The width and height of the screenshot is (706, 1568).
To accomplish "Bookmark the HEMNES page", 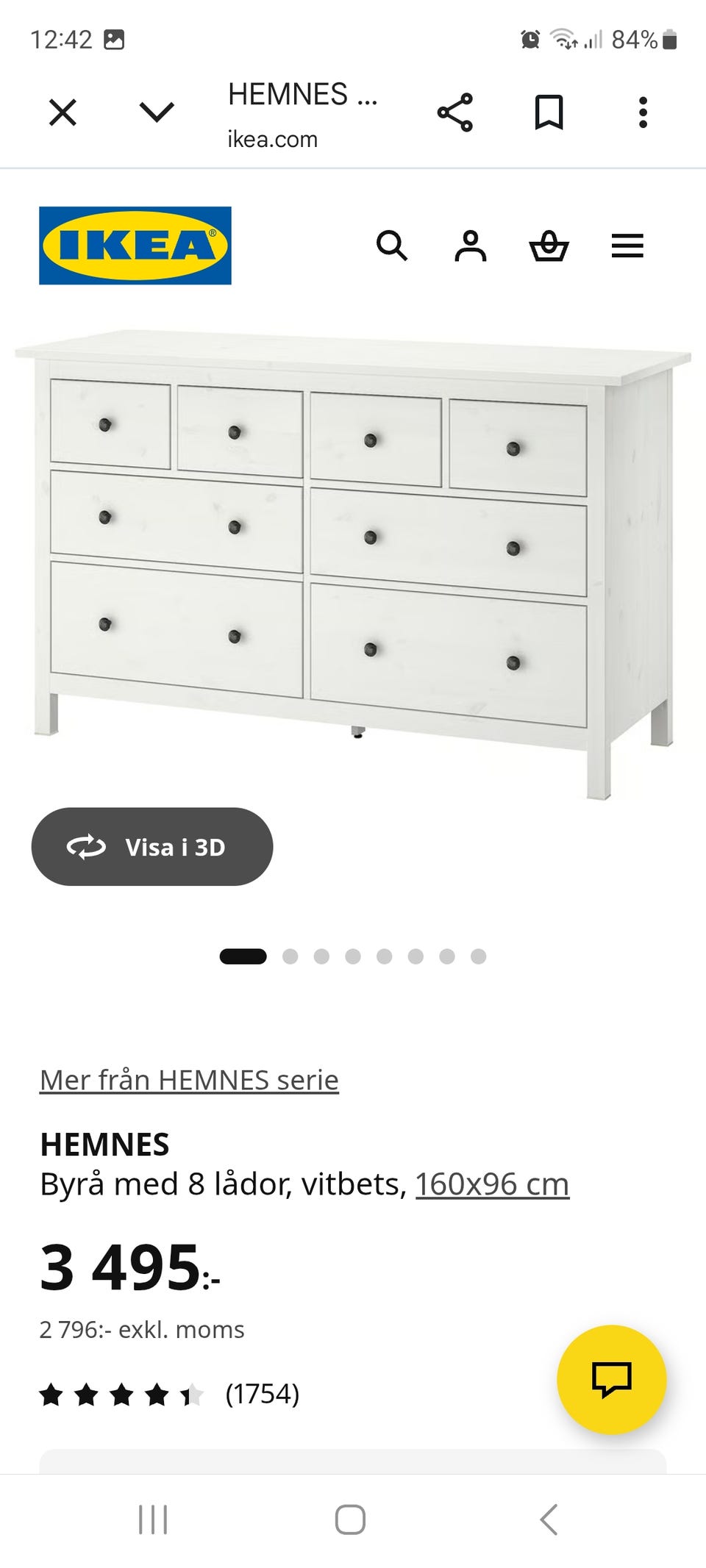I will click(550, 110).
